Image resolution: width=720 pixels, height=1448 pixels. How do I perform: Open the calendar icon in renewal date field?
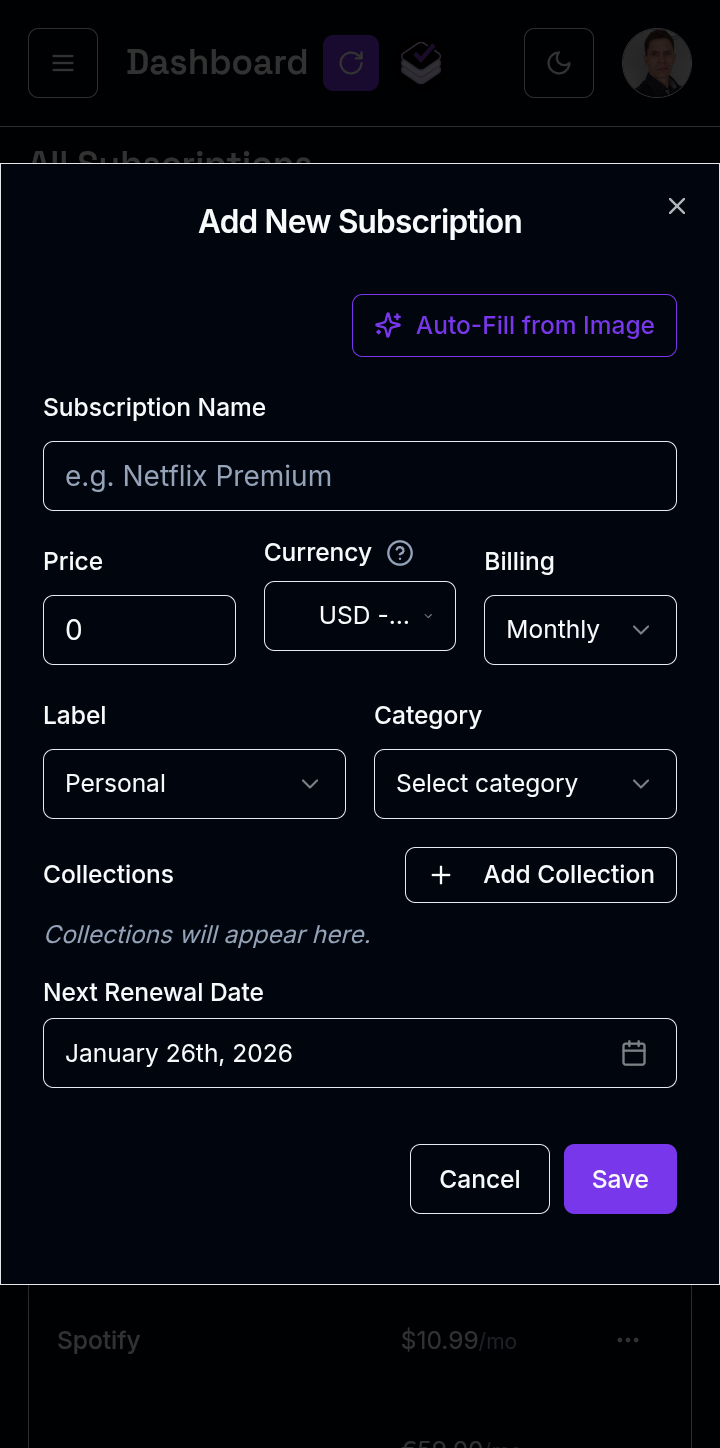[x=633, y=1053]
